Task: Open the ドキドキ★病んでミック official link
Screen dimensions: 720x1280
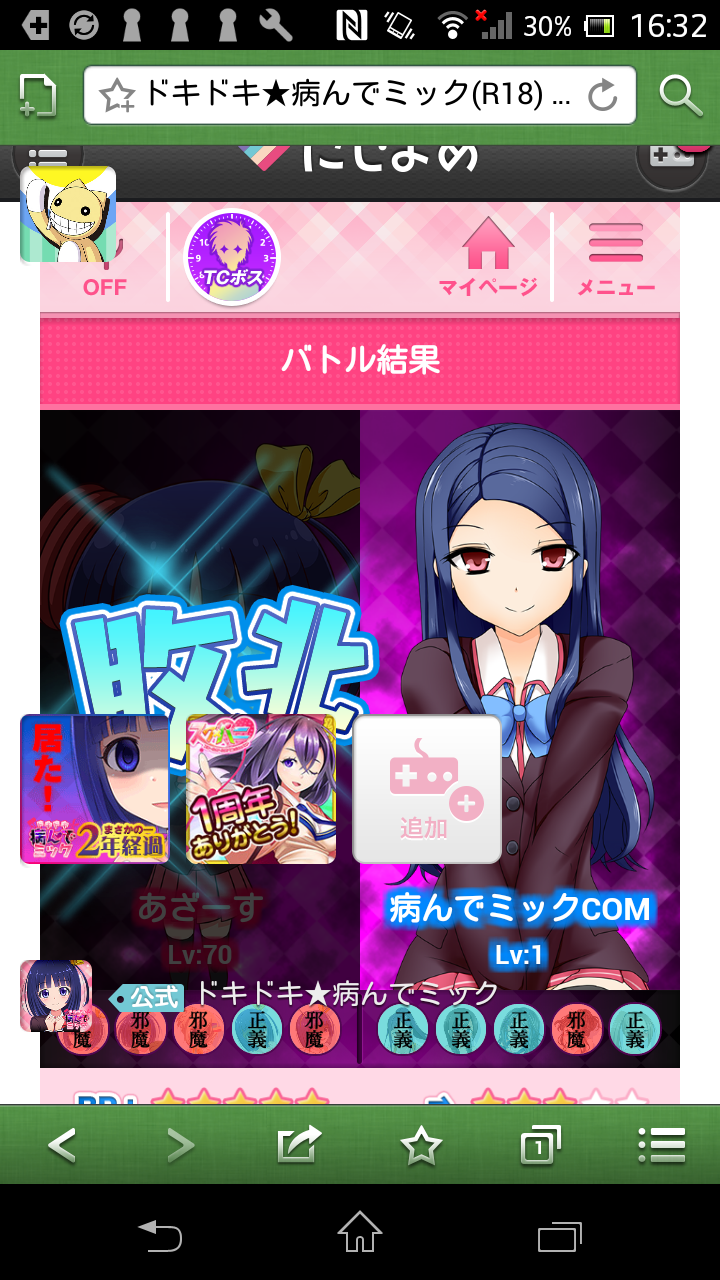Action: click(346, 994)
